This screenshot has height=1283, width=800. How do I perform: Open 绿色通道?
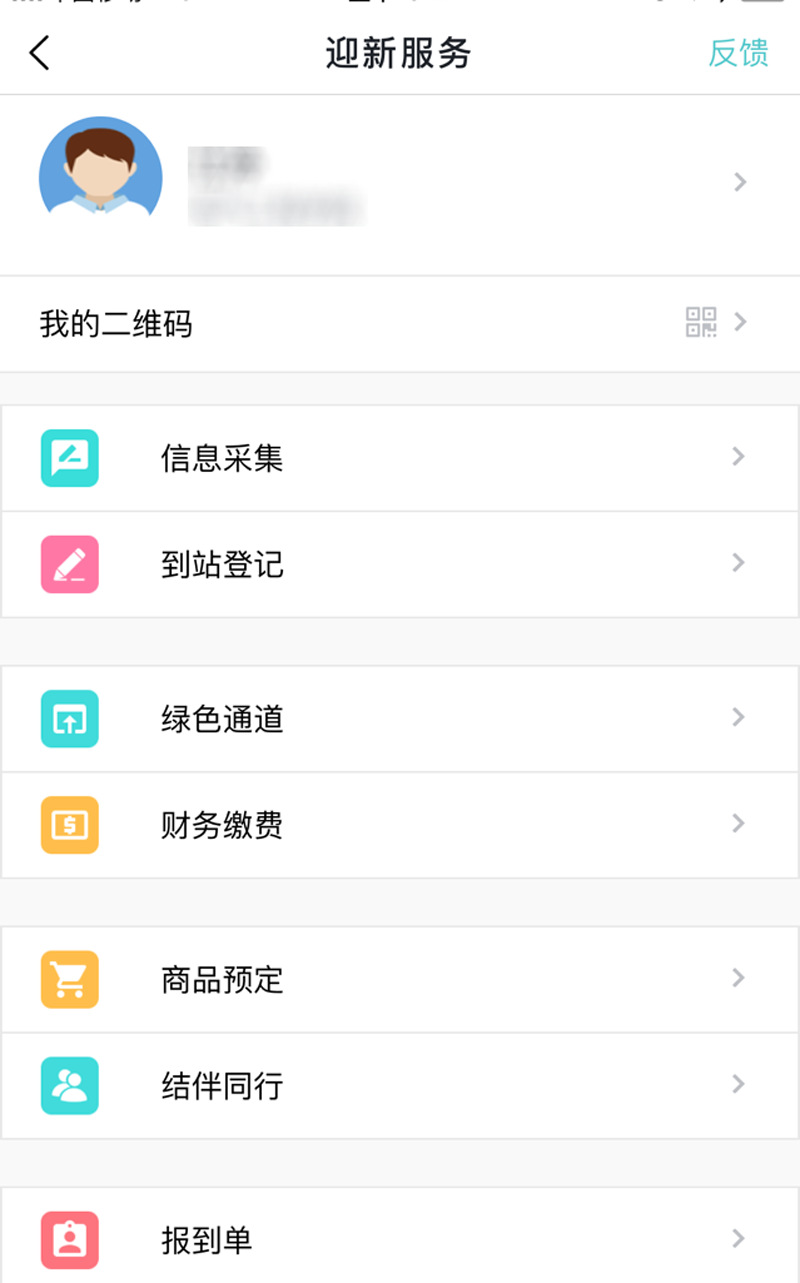click(x=400, y=719)
